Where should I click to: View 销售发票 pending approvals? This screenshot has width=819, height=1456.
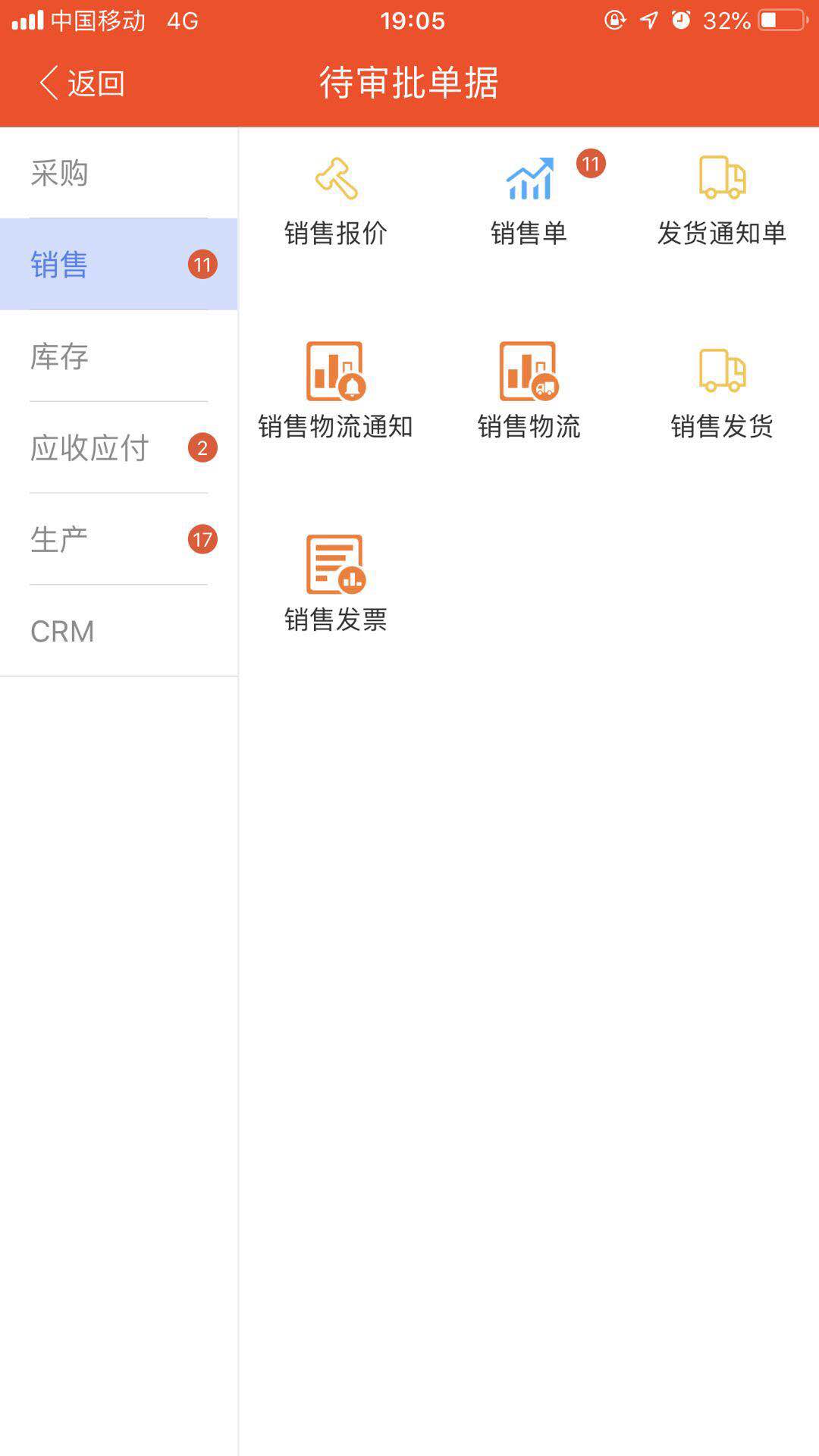(x=336, y=584)
